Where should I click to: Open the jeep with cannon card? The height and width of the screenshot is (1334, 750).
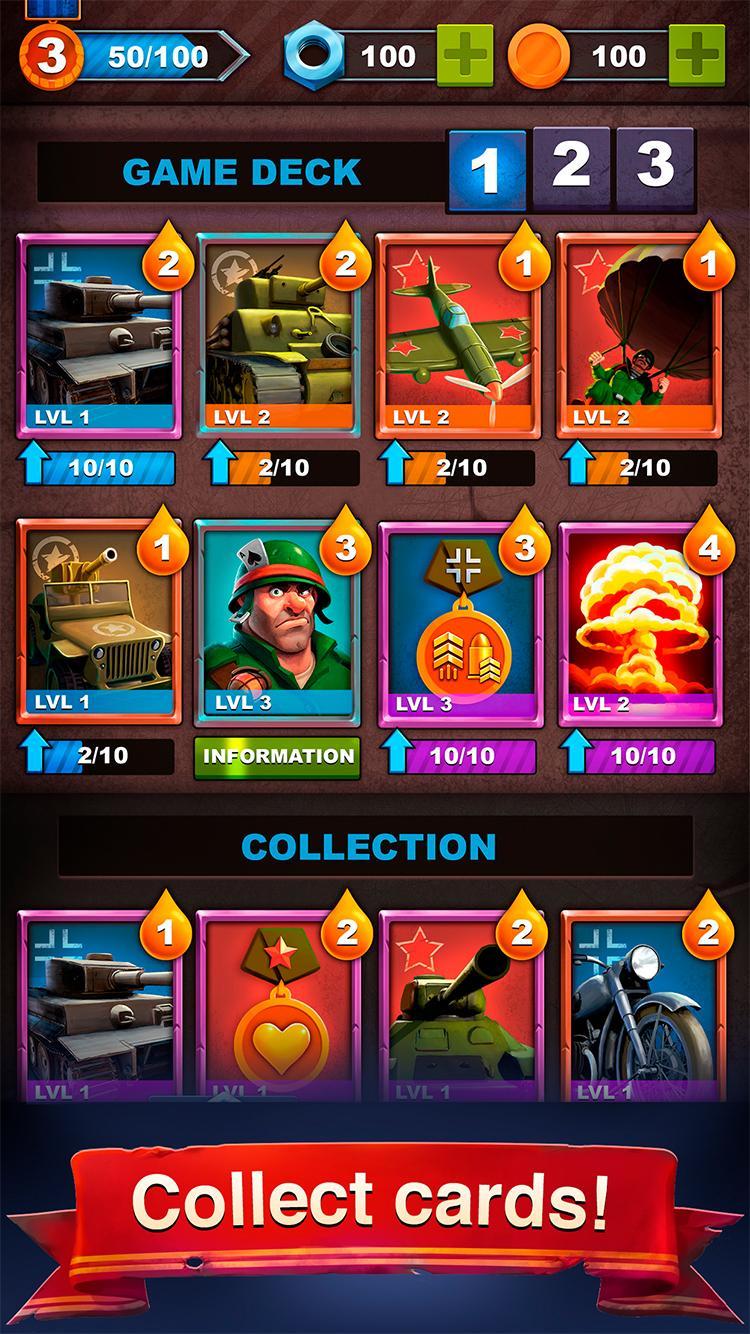[x=99, y=622]
